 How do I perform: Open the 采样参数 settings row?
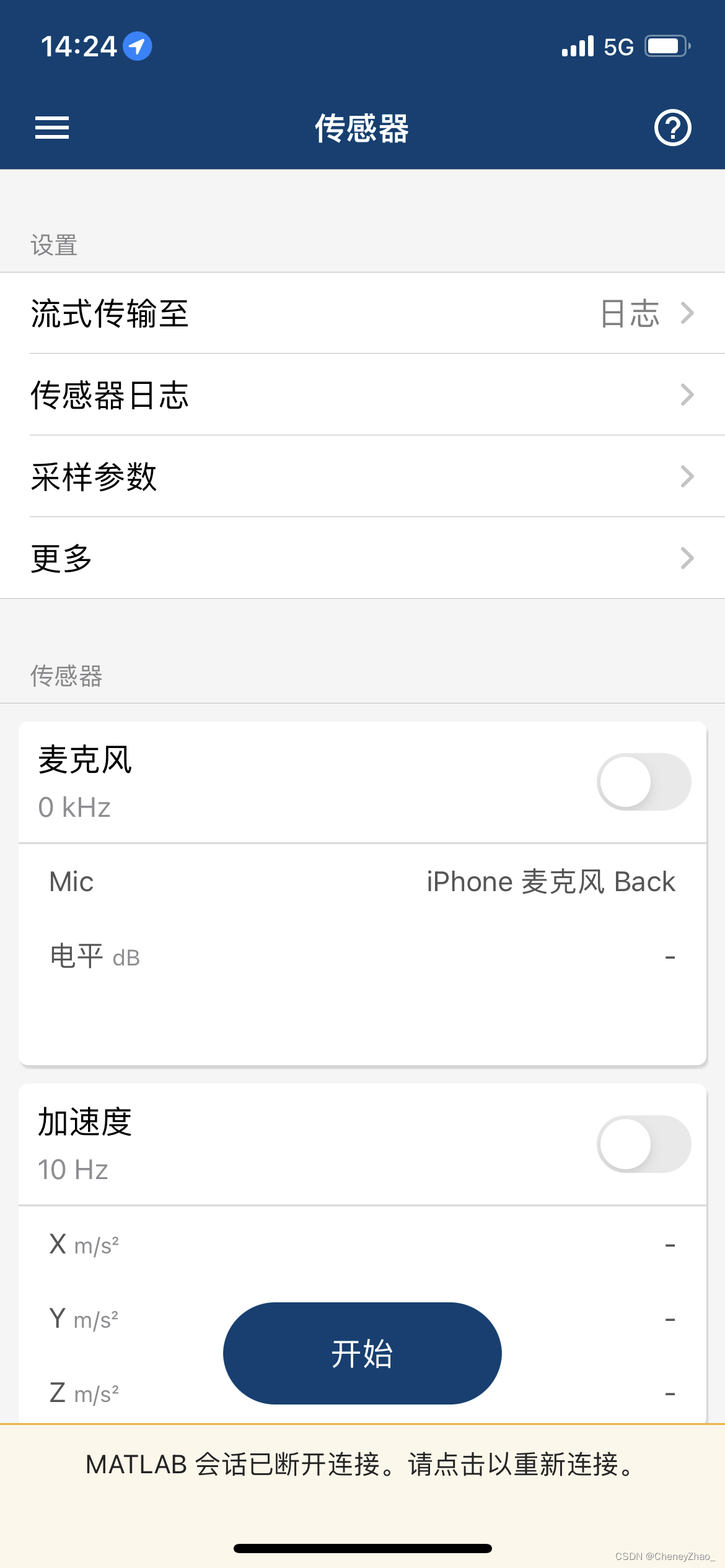tap(362, 477)
